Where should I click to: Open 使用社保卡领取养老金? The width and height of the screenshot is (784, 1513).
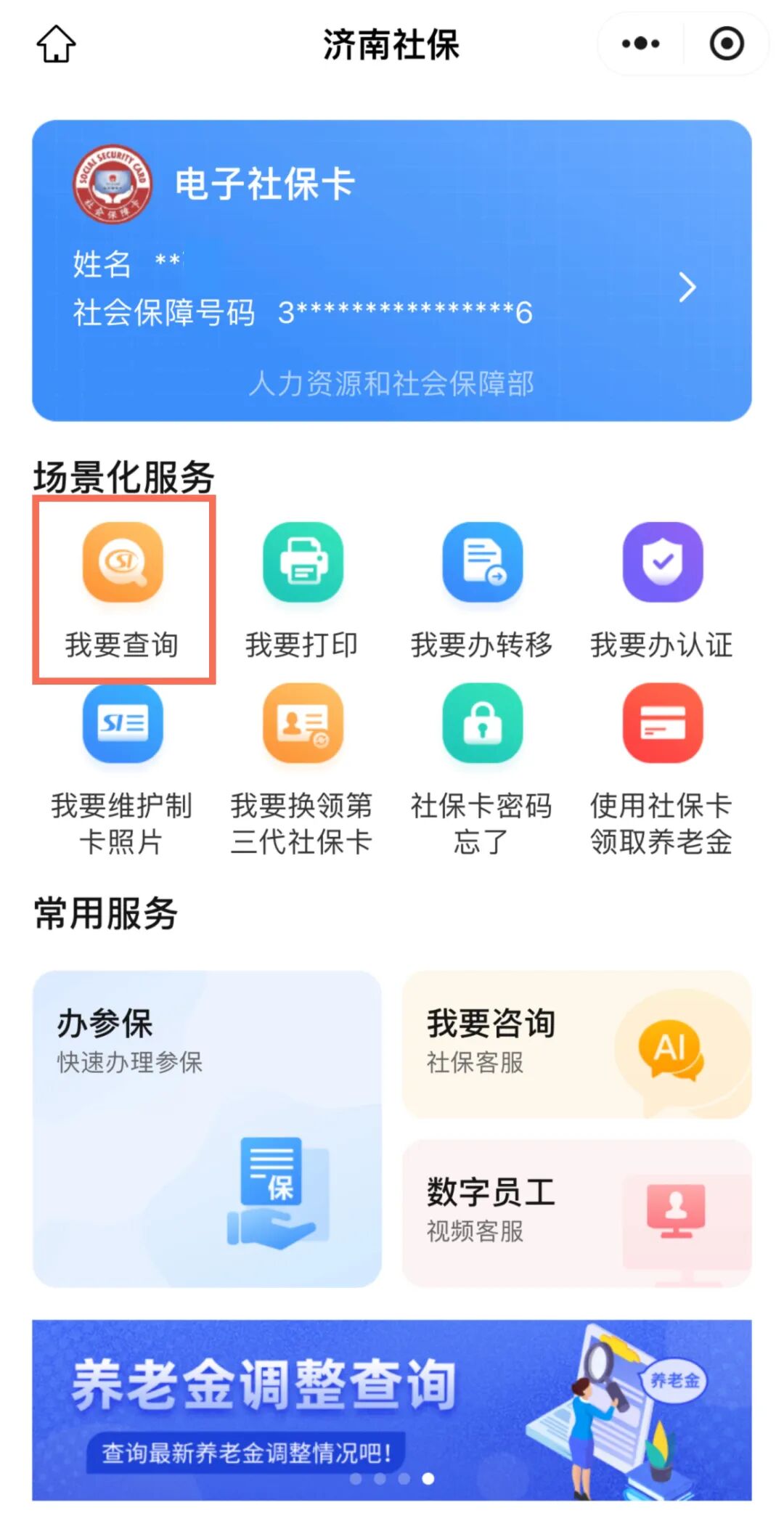(662, 771)
